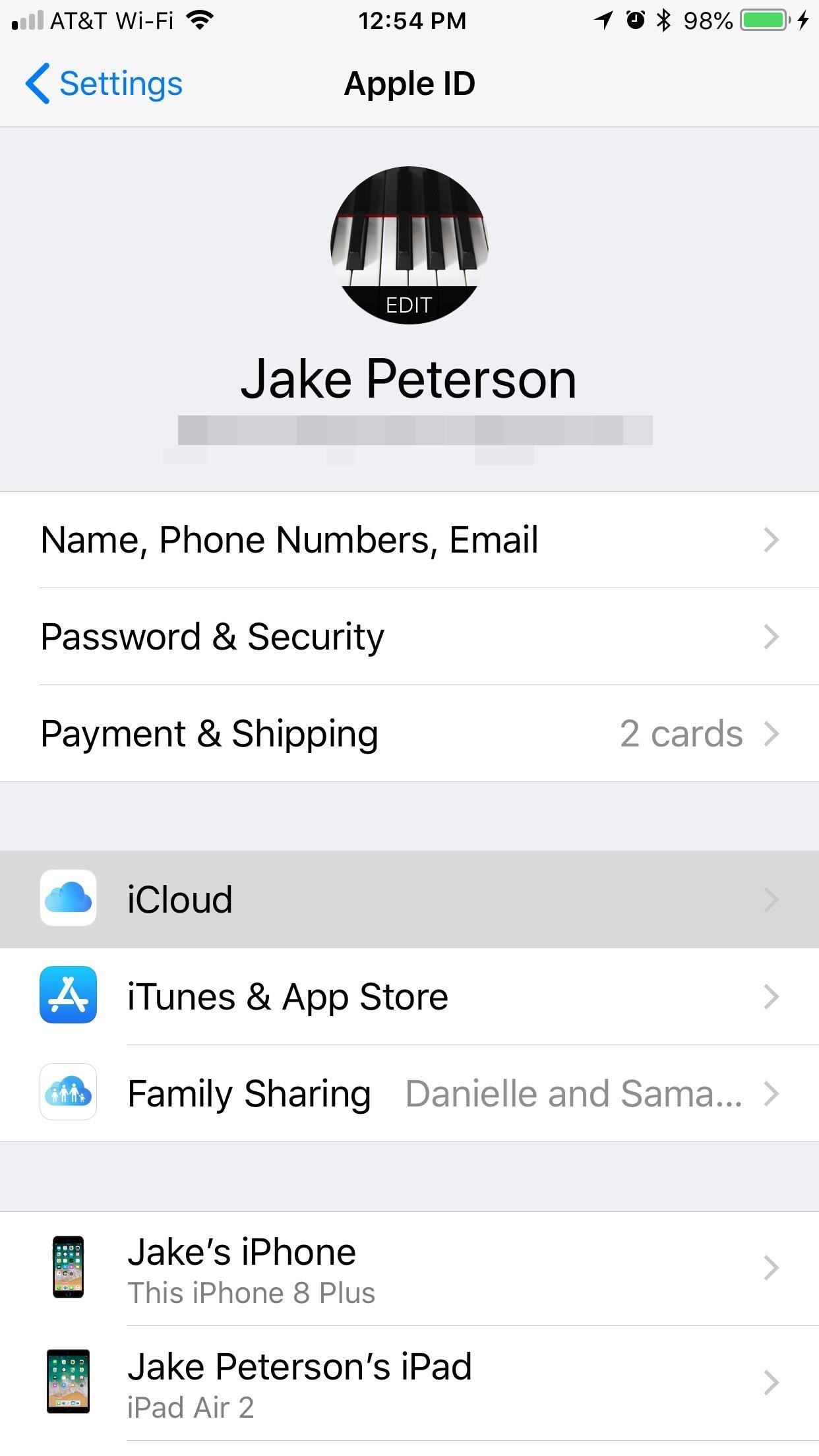Open Family Sharing with Danielle and Sama...
This screenshot has height=1456, width=819.
click(x=409, y=1093)
